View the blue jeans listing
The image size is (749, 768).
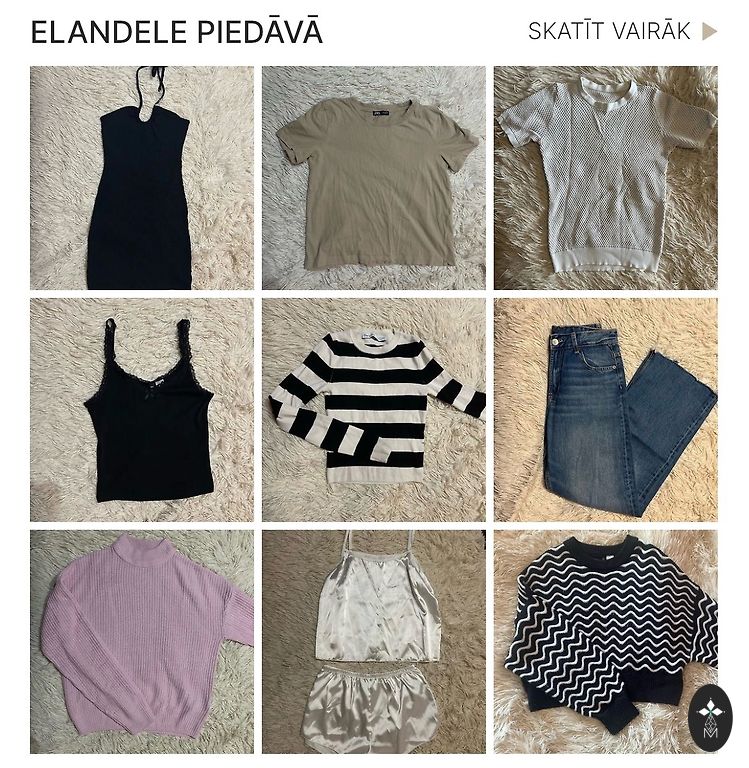point(605,410)
